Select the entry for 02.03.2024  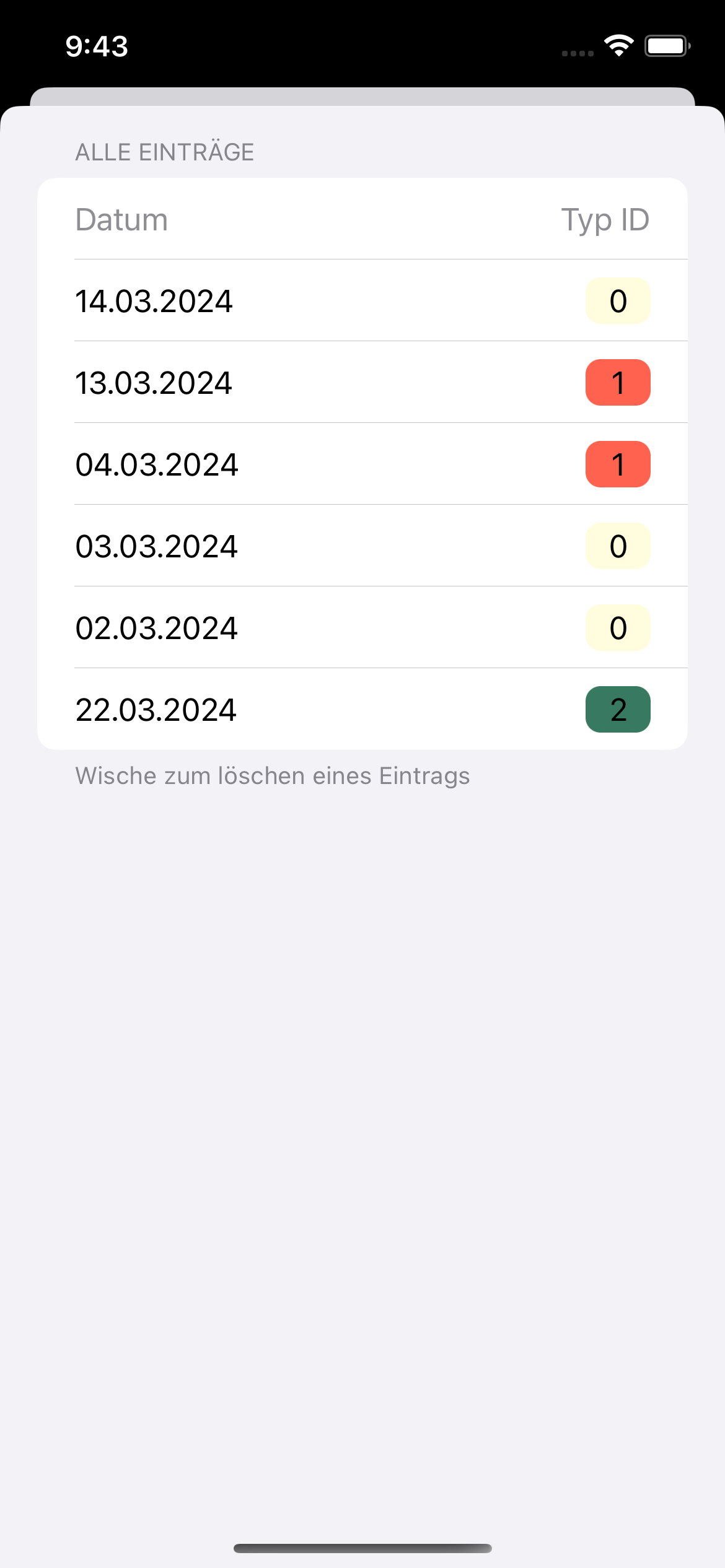[362, 628]
